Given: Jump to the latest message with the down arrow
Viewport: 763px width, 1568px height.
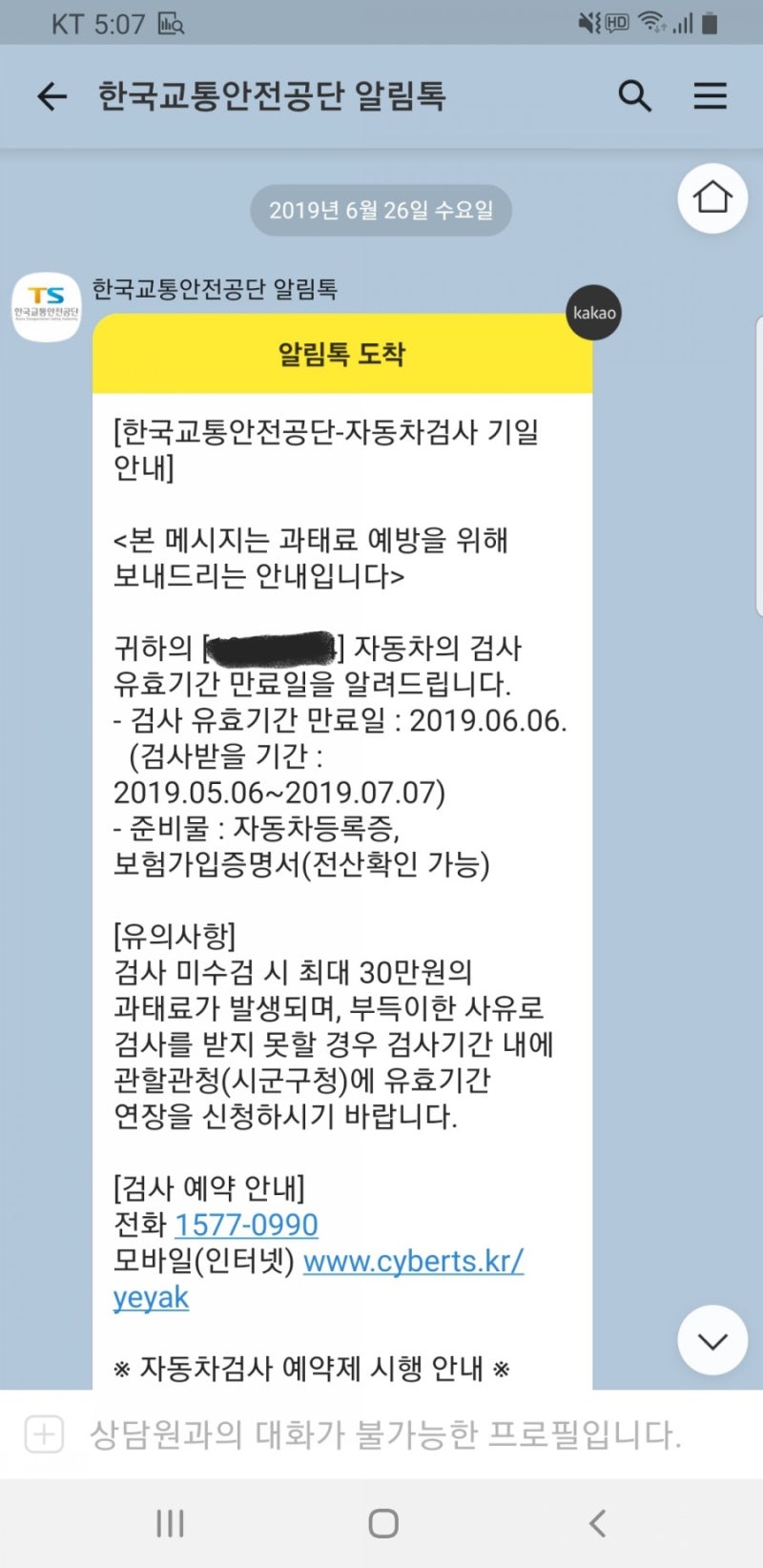Looking at the screenshot, I should click(x=712, y=1340).
